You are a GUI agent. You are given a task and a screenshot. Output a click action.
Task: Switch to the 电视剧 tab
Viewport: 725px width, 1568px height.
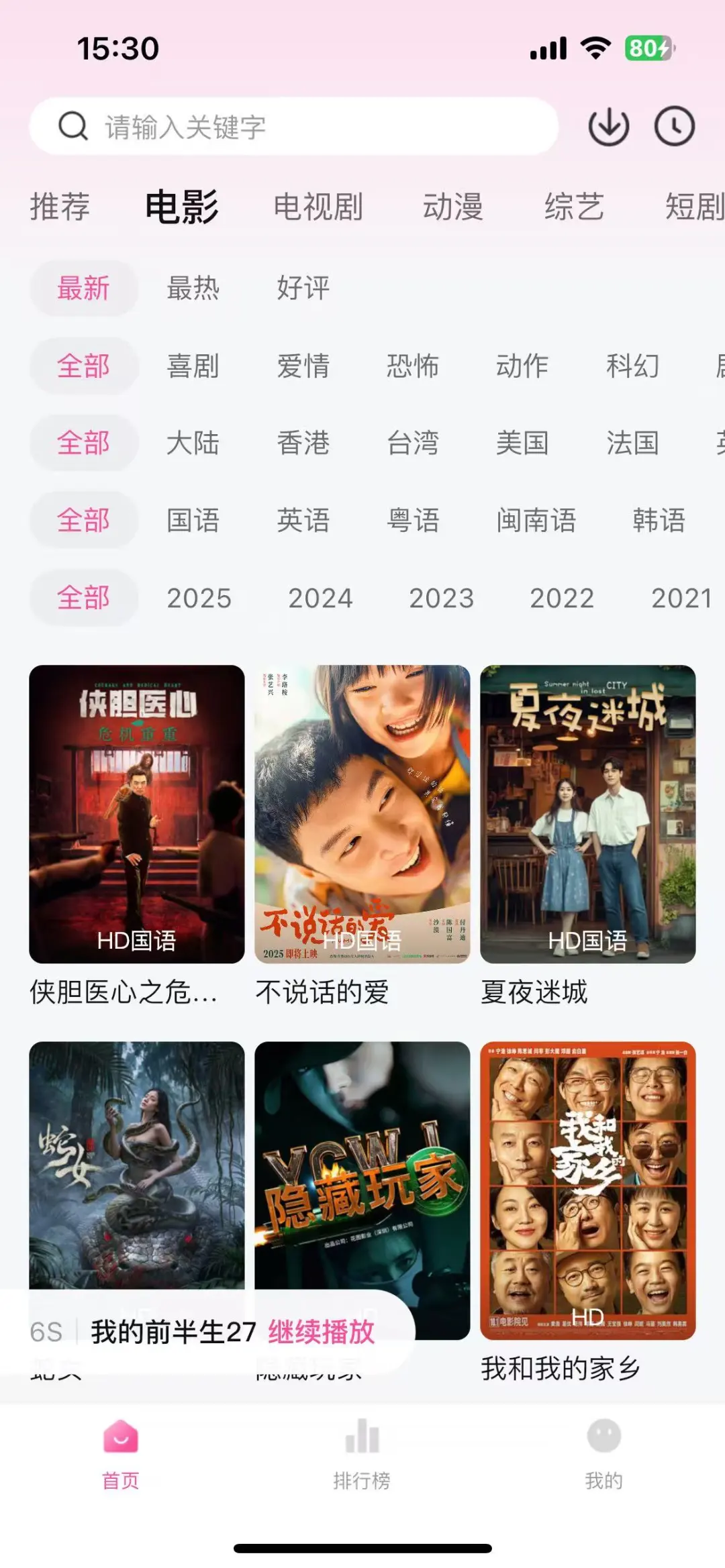pos(318,207)
